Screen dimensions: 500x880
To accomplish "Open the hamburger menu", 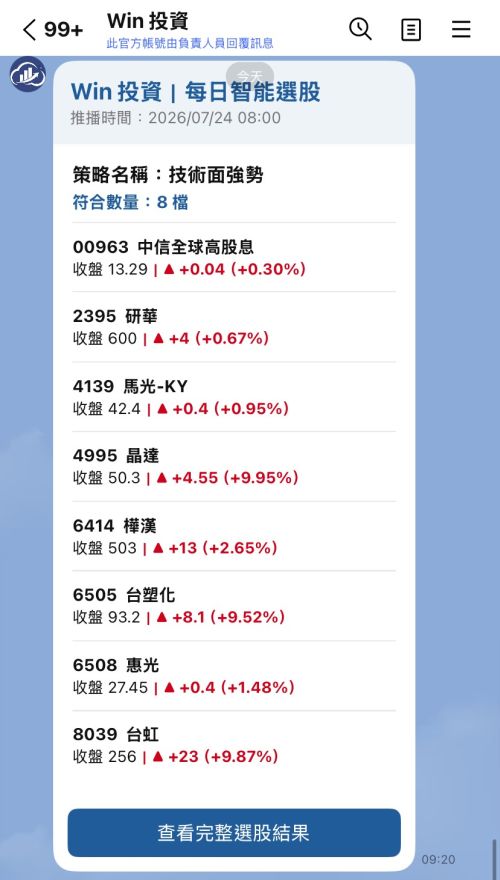I will point(461,29).
